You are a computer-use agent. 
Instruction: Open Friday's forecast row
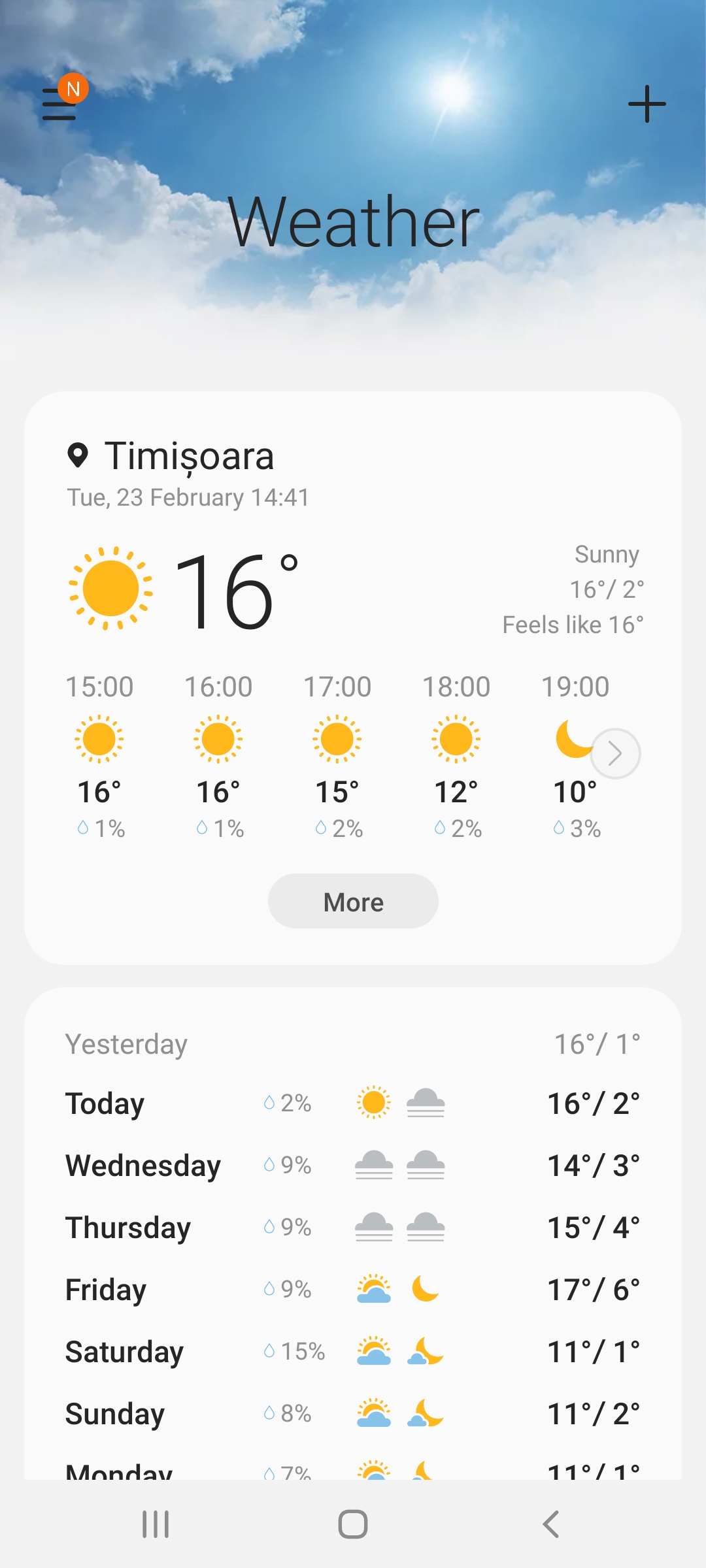(x=353, y=1290)
